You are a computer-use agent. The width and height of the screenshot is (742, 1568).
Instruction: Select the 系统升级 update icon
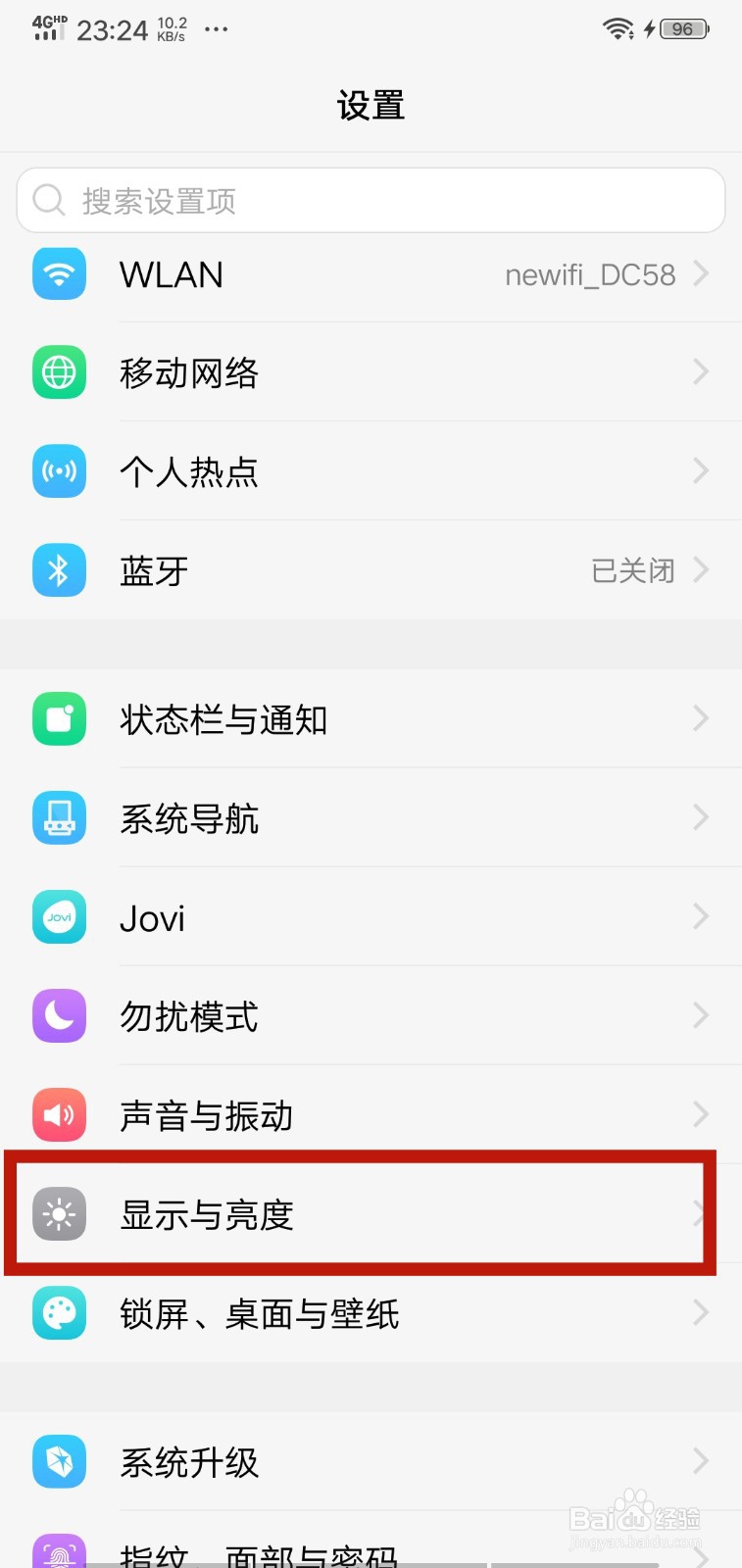click(x=59, y=1461)
